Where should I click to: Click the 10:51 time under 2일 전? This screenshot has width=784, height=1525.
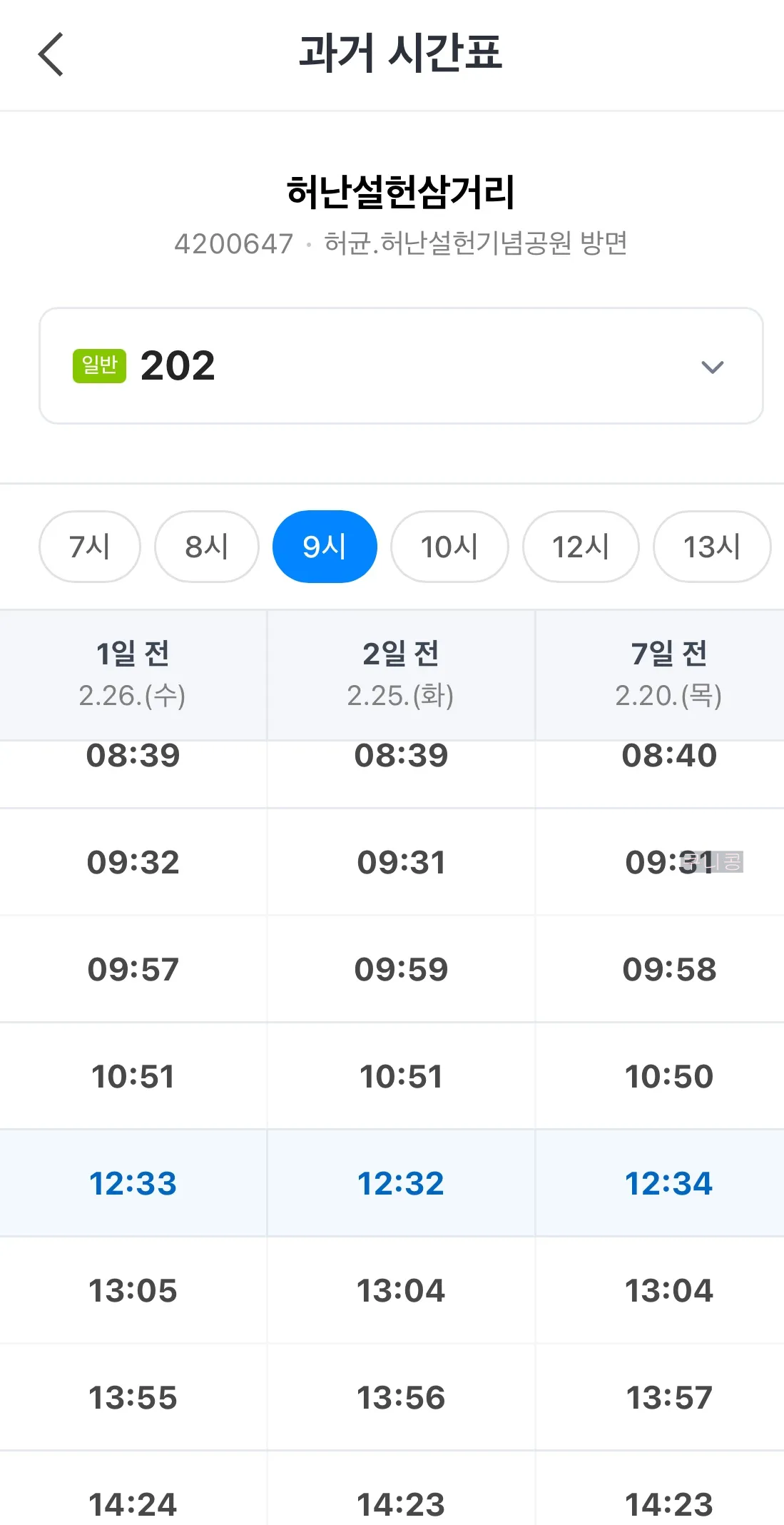click(401, 1076)
